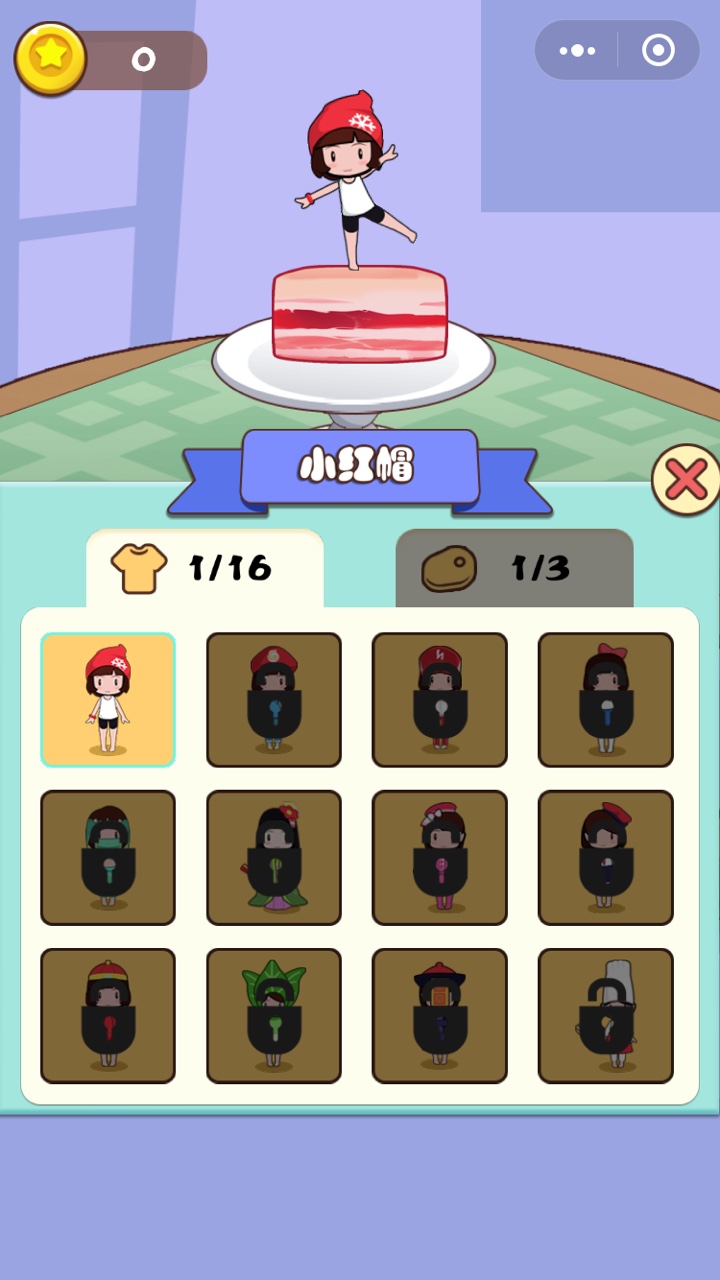720x1280 pixels.
Task: Choose the unlocked red hood outfit
Action: (x=108, y=700)
